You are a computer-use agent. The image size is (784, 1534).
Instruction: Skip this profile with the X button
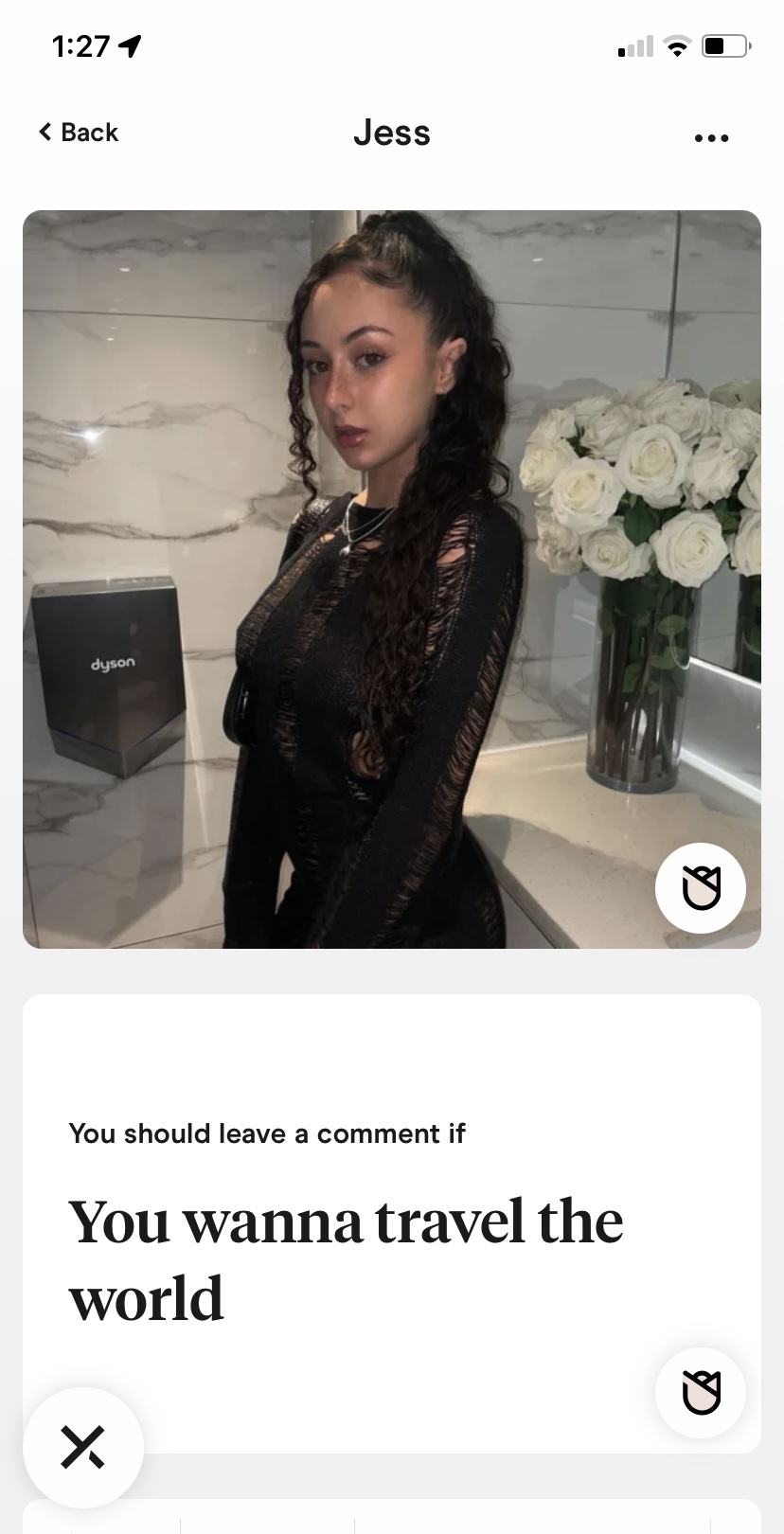coord(83,1447)
